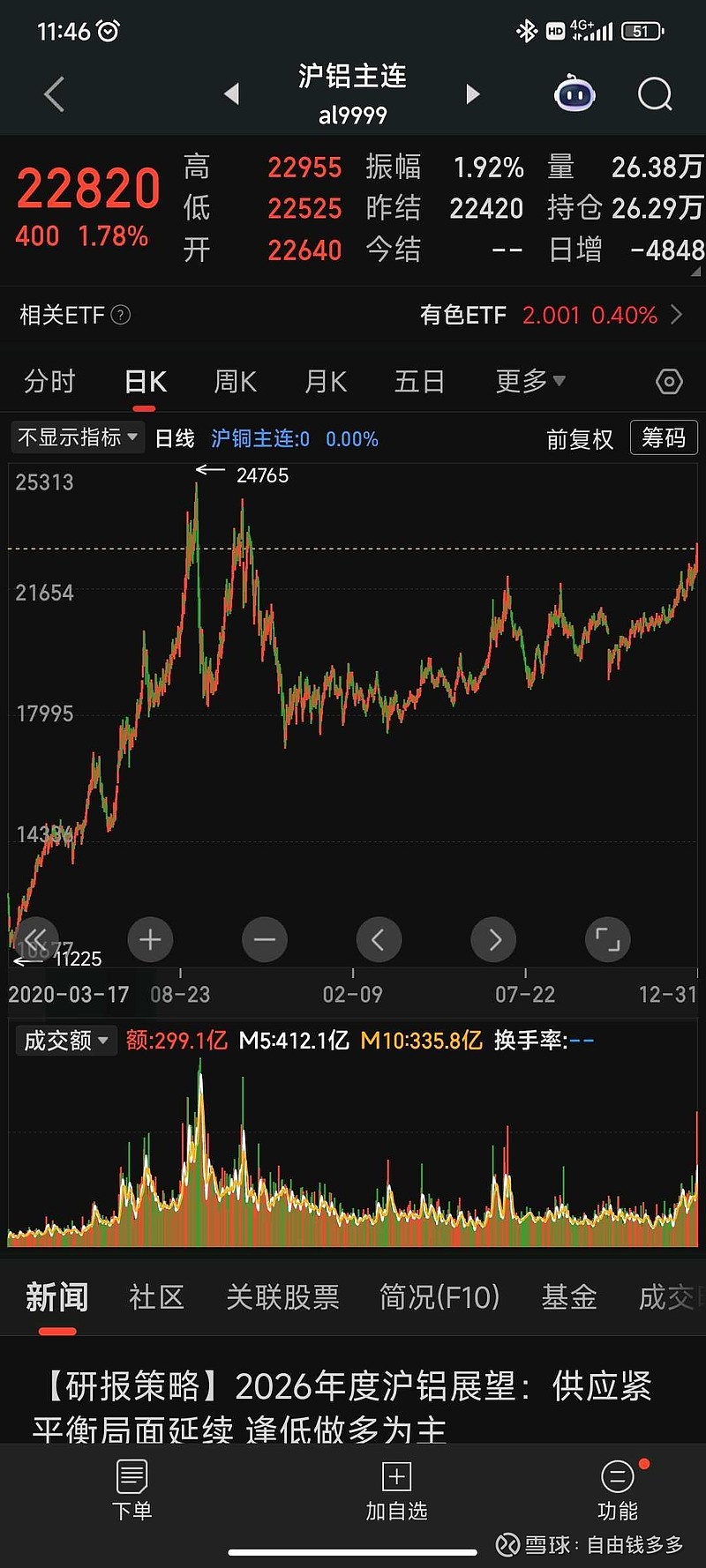This screenshot has height=1568, width=706.
Task: Toggle 前复权 price adjustment mode
Action: tap(581, 438)
